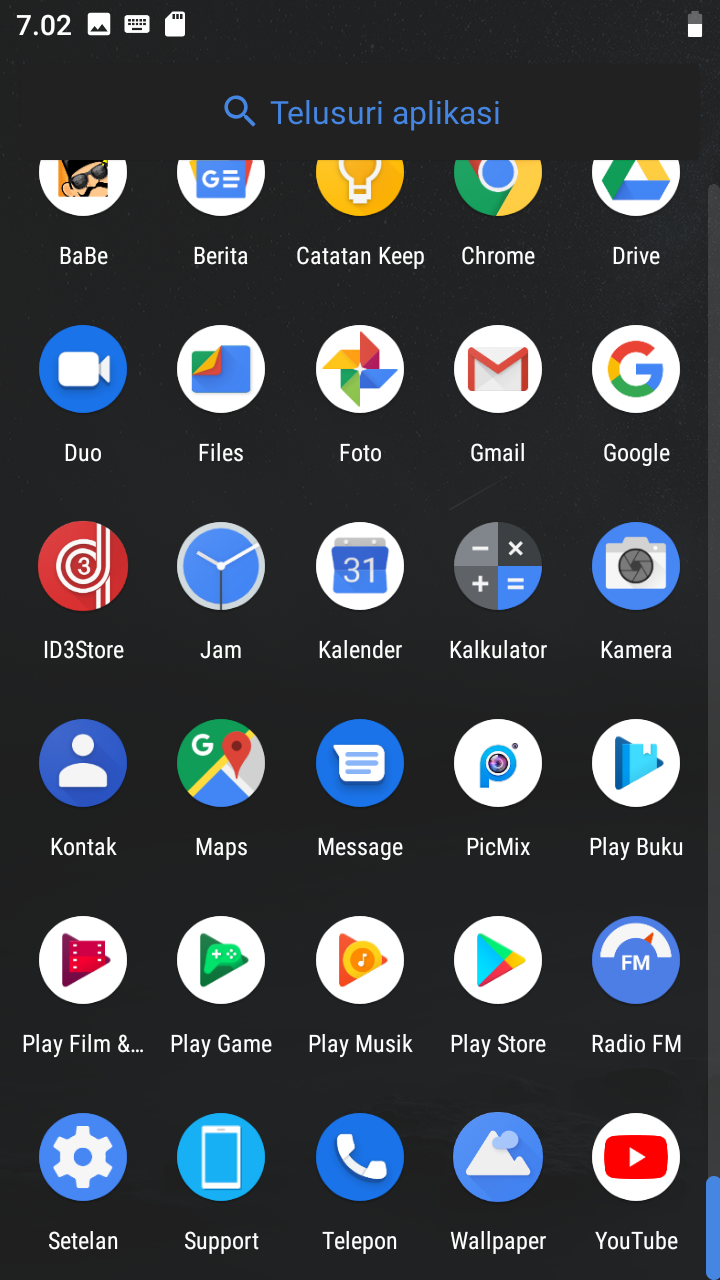This screenshot has height=1280, width=720.
Task: Launch the Play Musik app
Action: tap(360, 960)
